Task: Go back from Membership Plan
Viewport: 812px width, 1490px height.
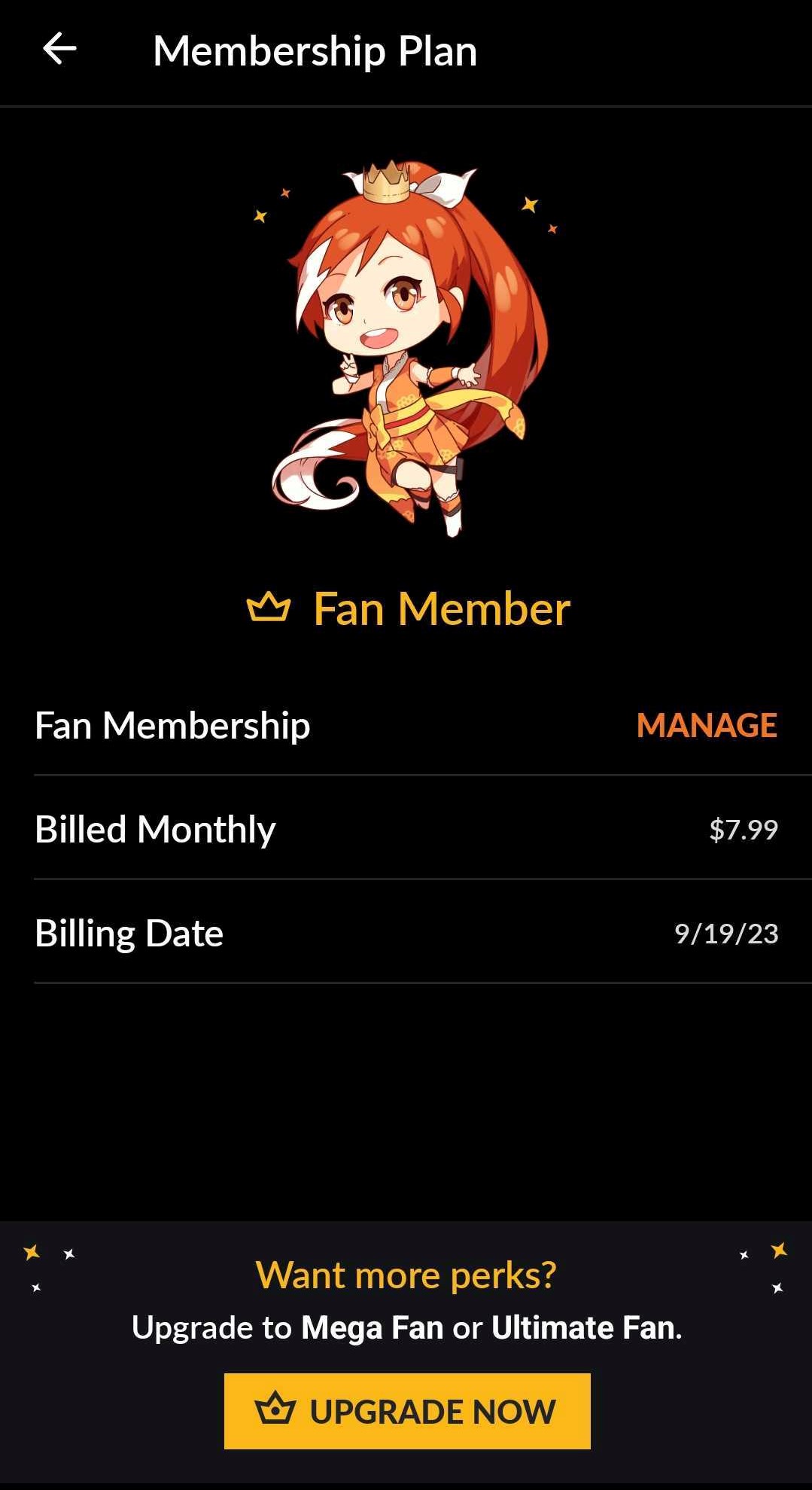Action: coord(59,50)
